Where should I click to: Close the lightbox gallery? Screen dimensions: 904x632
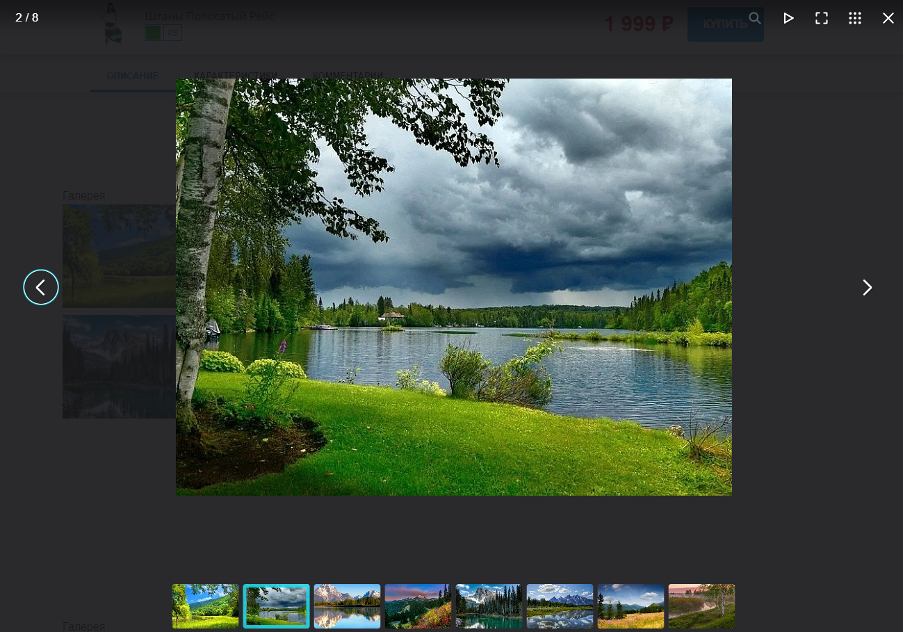(888, 18)
